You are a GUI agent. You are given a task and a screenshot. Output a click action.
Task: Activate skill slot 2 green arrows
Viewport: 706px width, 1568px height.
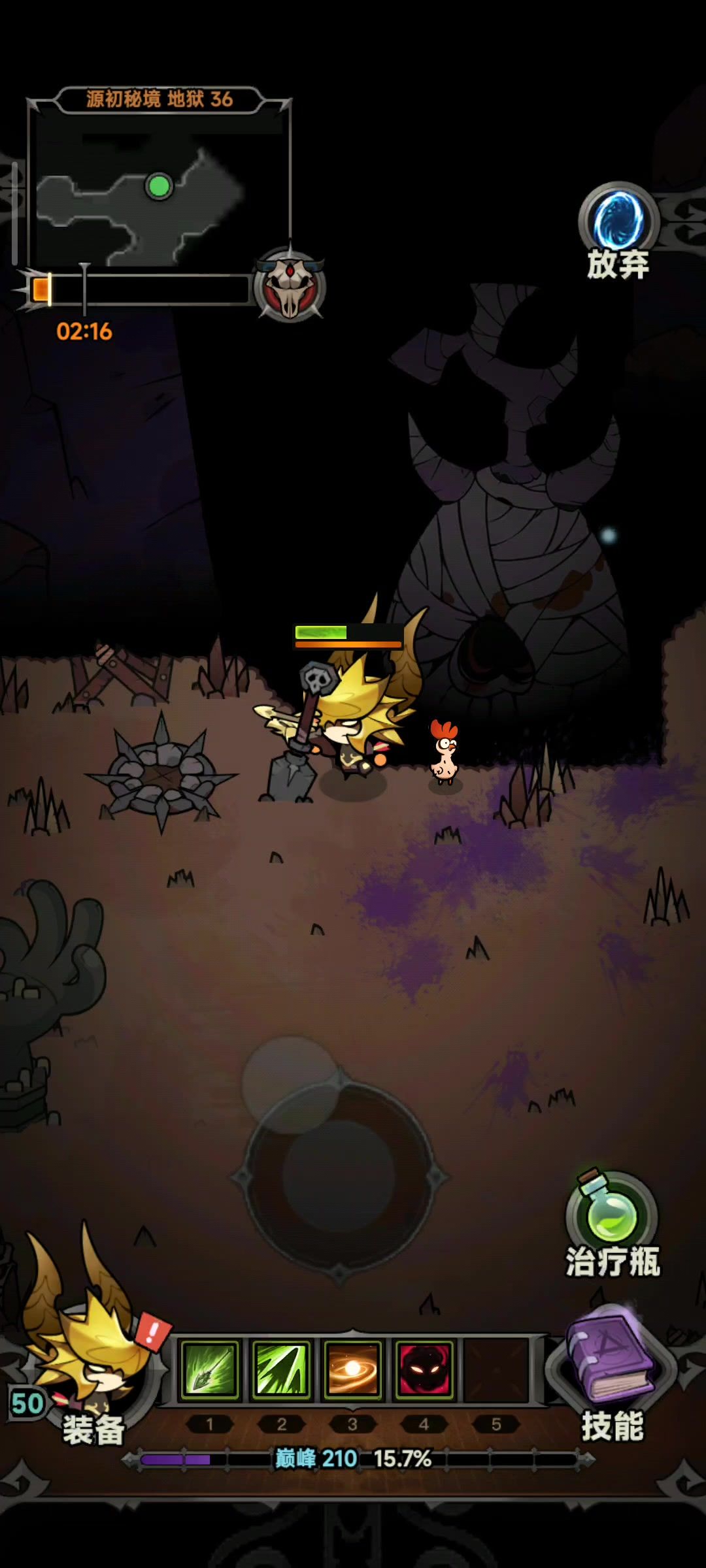point(281,1369)
